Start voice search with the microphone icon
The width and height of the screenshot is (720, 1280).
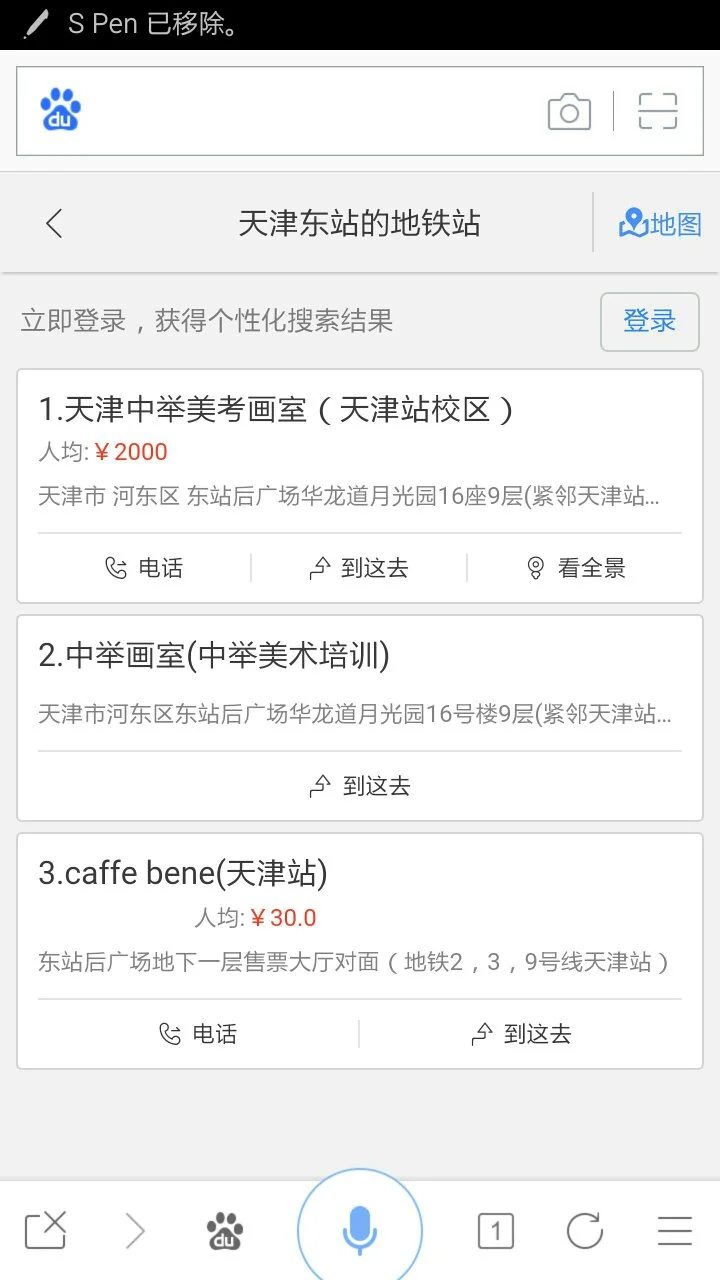click(359, 1227)
